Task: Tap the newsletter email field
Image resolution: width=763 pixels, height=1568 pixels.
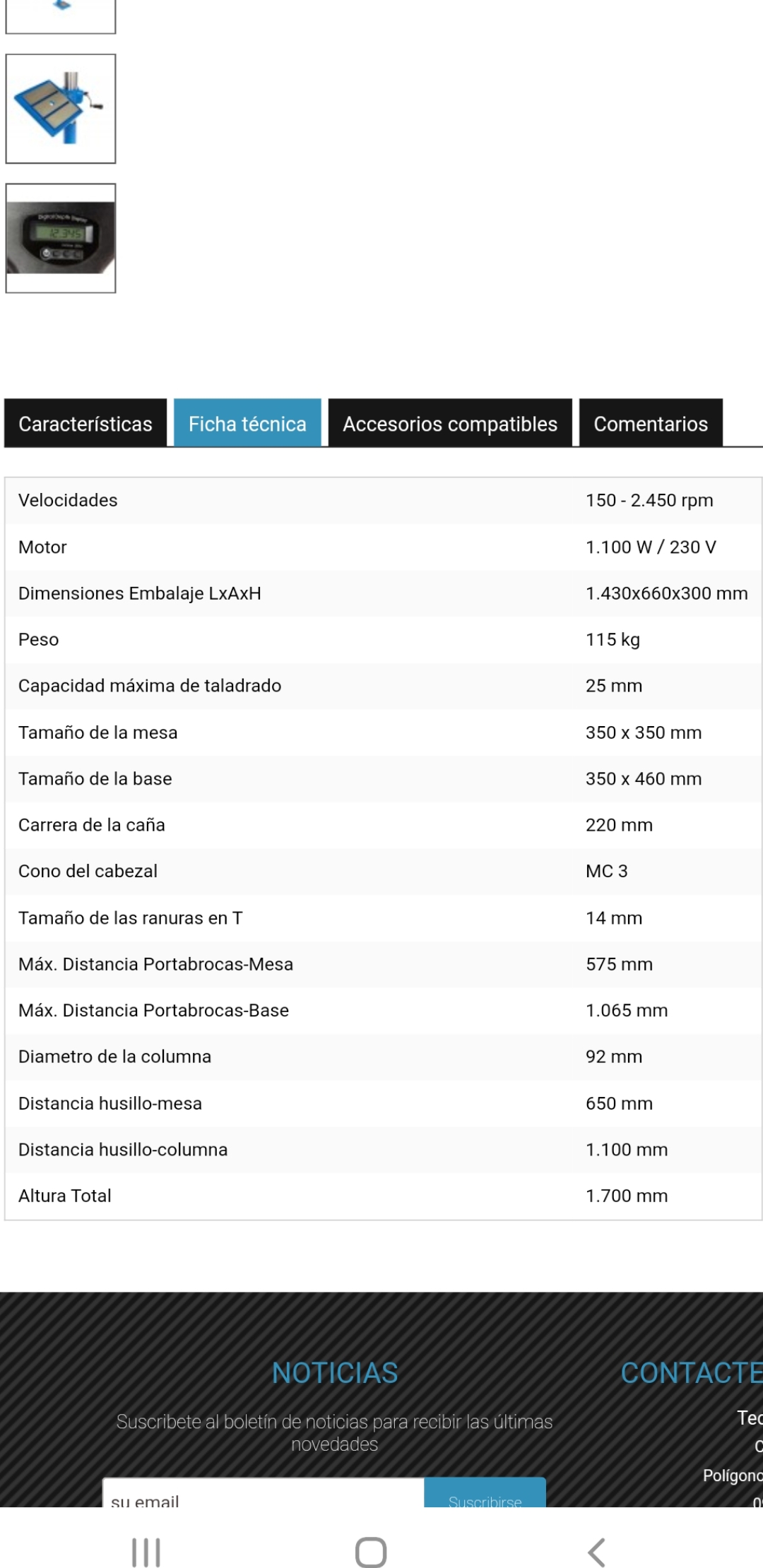Action: click(263, 1496)
